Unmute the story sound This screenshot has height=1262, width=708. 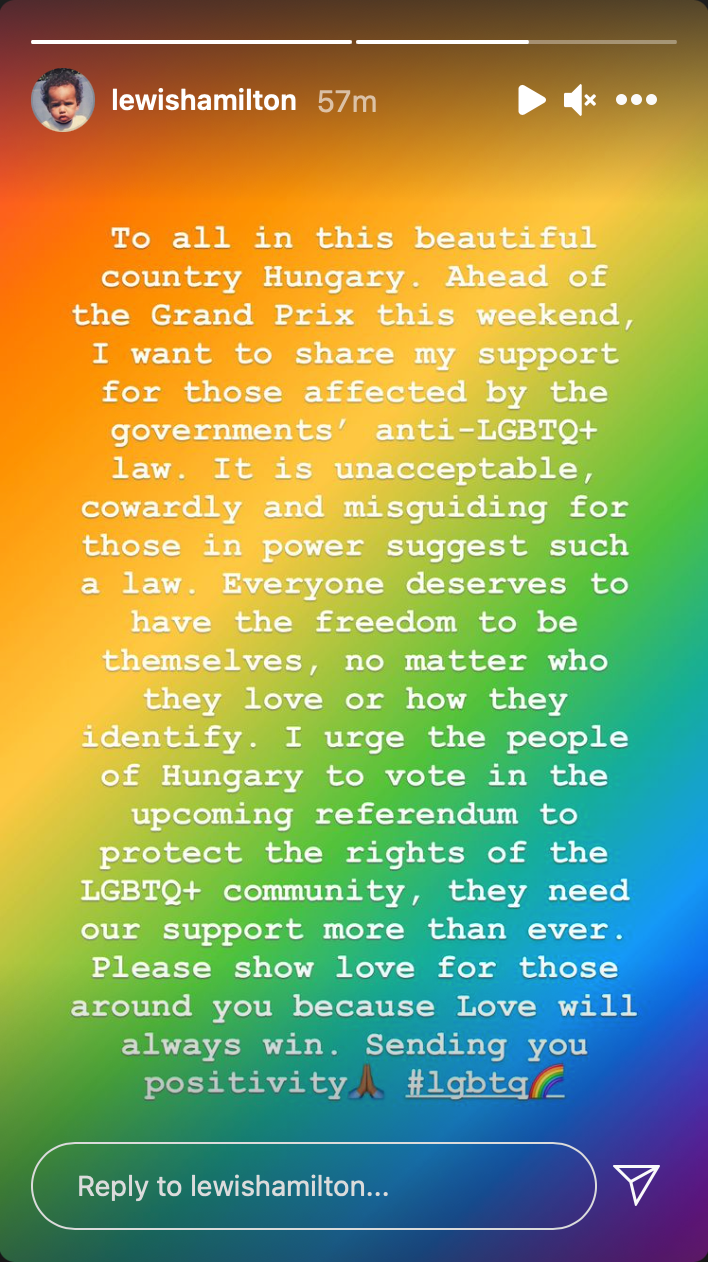[580, 100]
